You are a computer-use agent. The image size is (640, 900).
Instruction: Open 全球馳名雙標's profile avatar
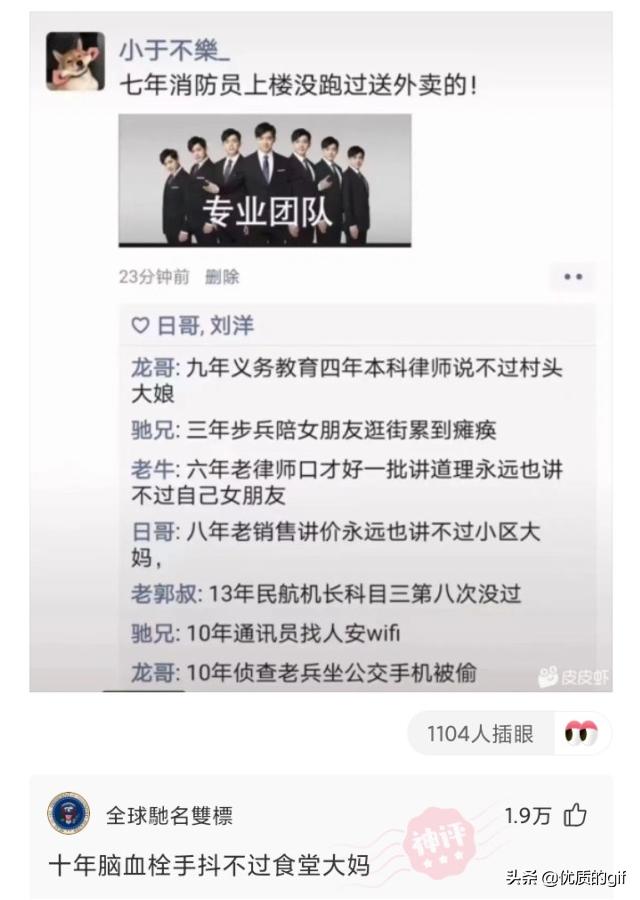tap(69, 814)
